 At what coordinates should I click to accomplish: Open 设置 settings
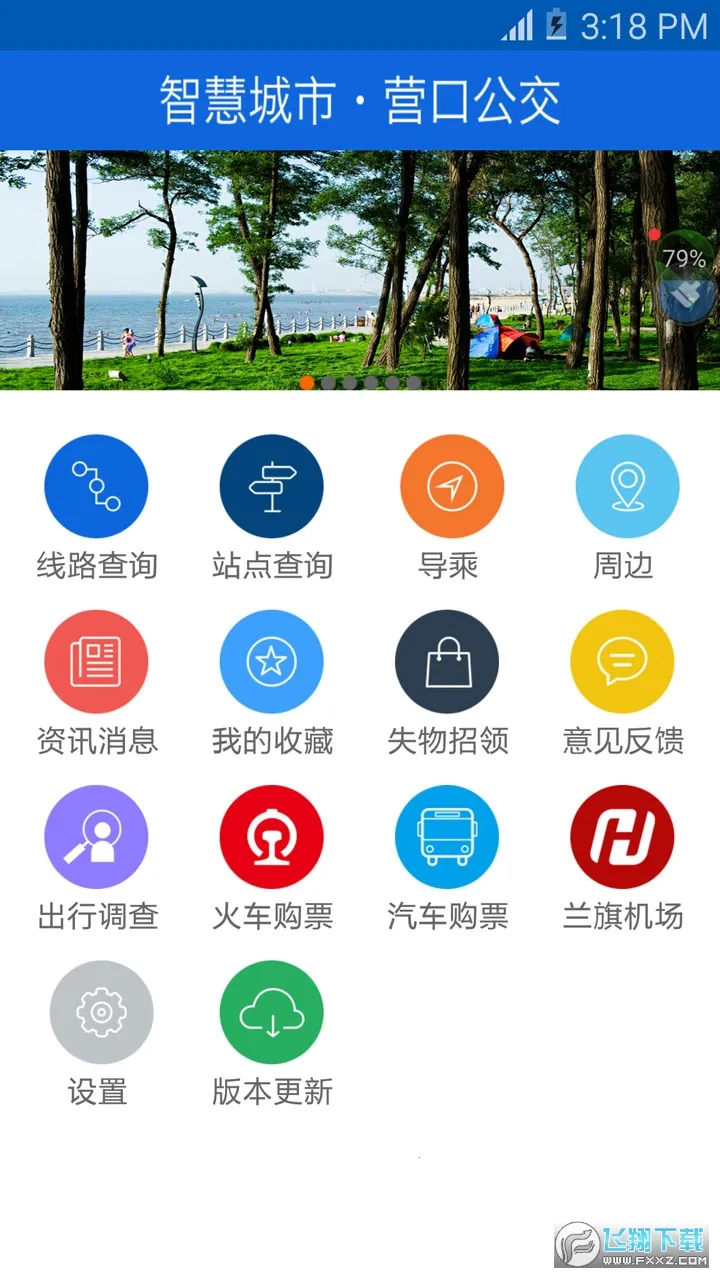pos(101,1012)
